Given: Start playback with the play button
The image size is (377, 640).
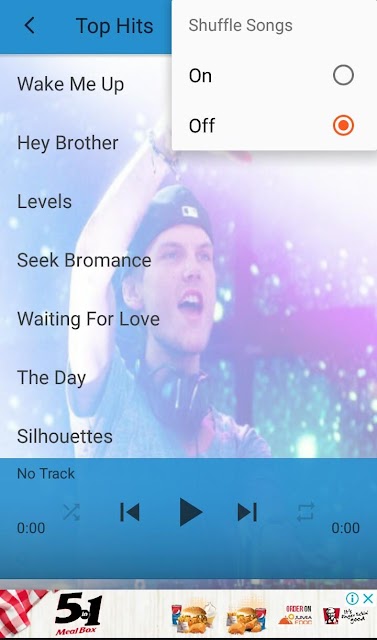Looking at the screenshot, I should pos(191,512).
